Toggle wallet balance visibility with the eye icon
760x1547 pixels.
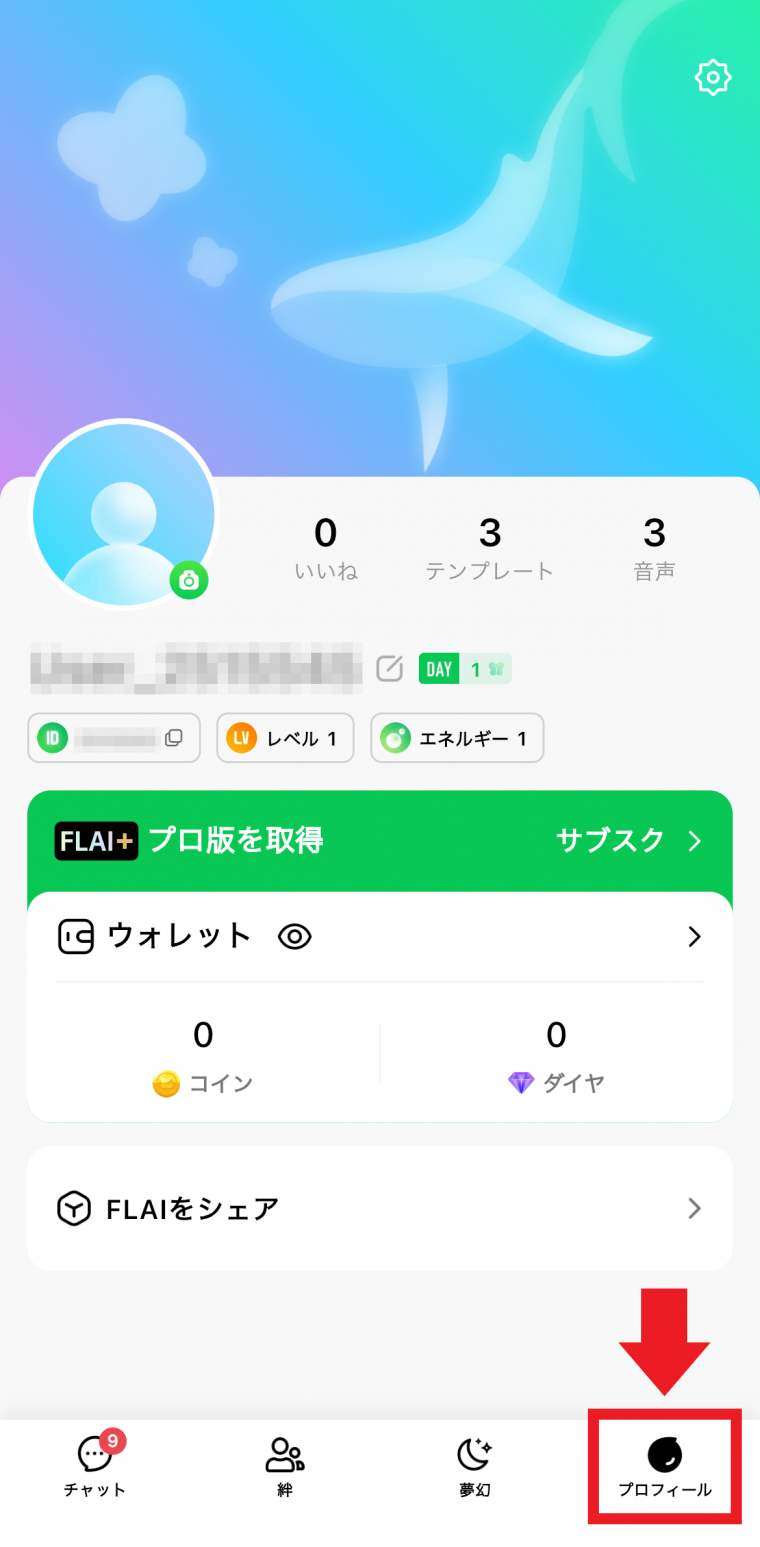294,937
